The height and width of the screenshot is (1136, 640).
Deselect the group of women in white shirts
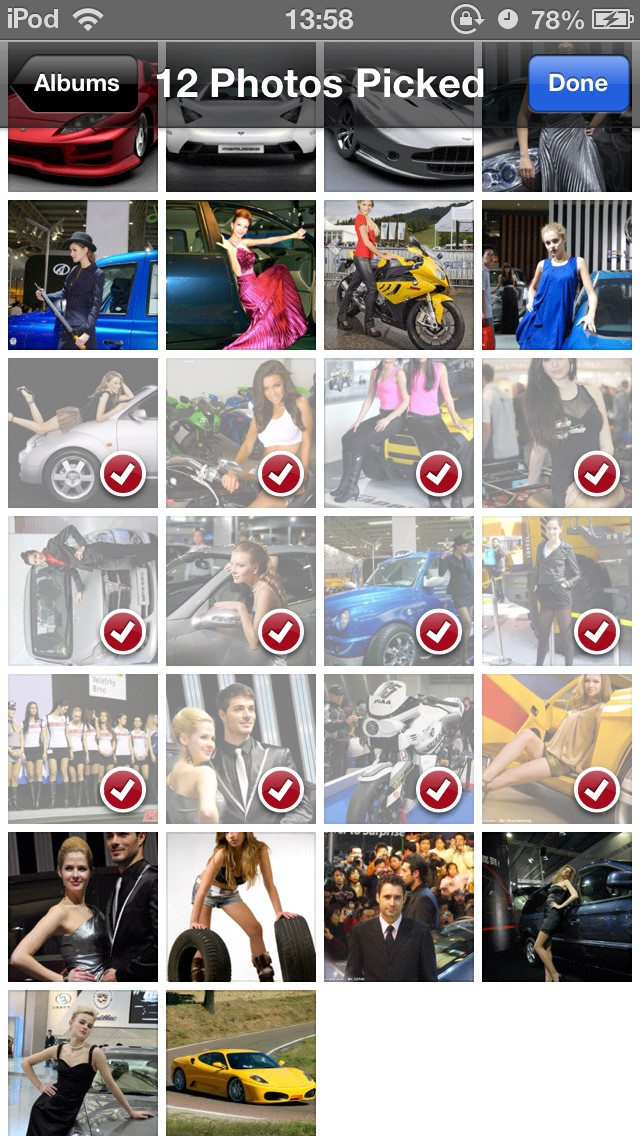(x=83, y=748)
